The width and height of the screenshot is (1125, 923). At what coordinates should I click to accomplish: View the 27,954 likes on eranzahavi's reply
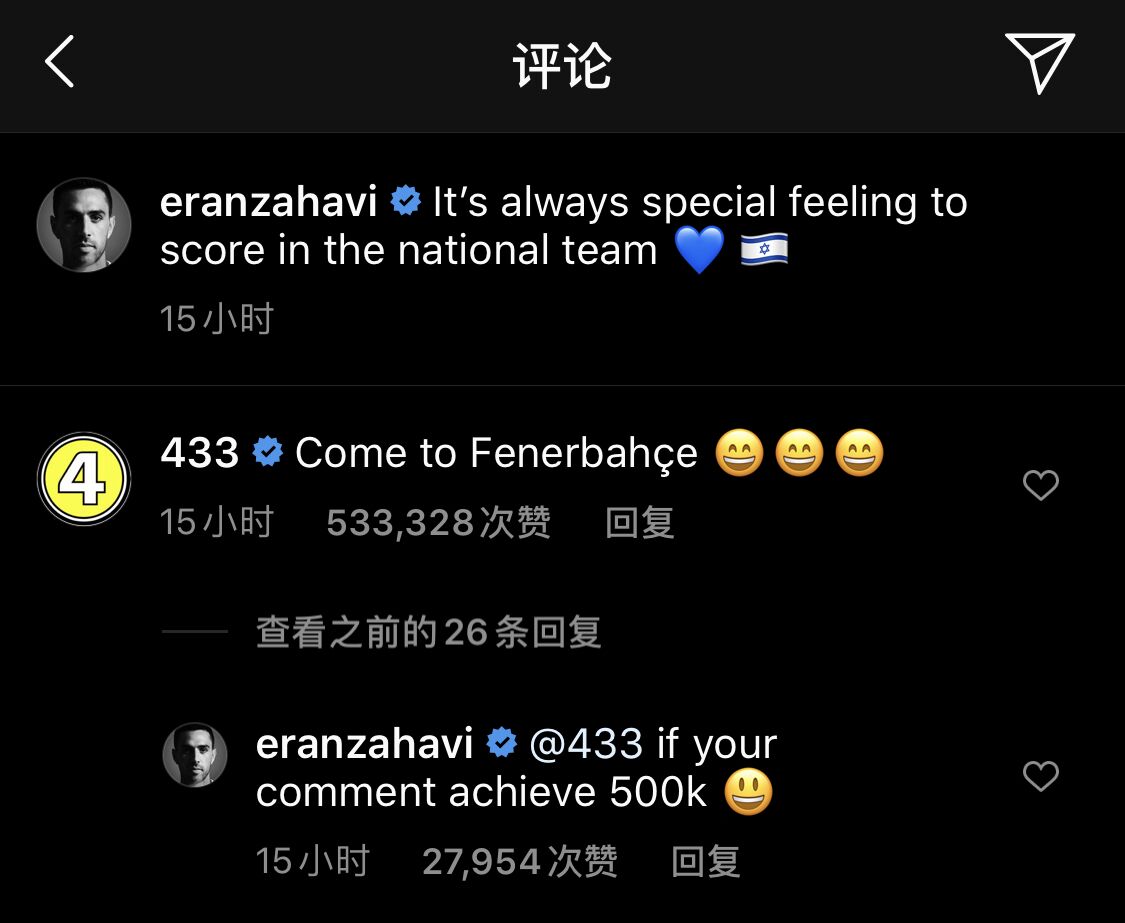(x=519, y=861)
